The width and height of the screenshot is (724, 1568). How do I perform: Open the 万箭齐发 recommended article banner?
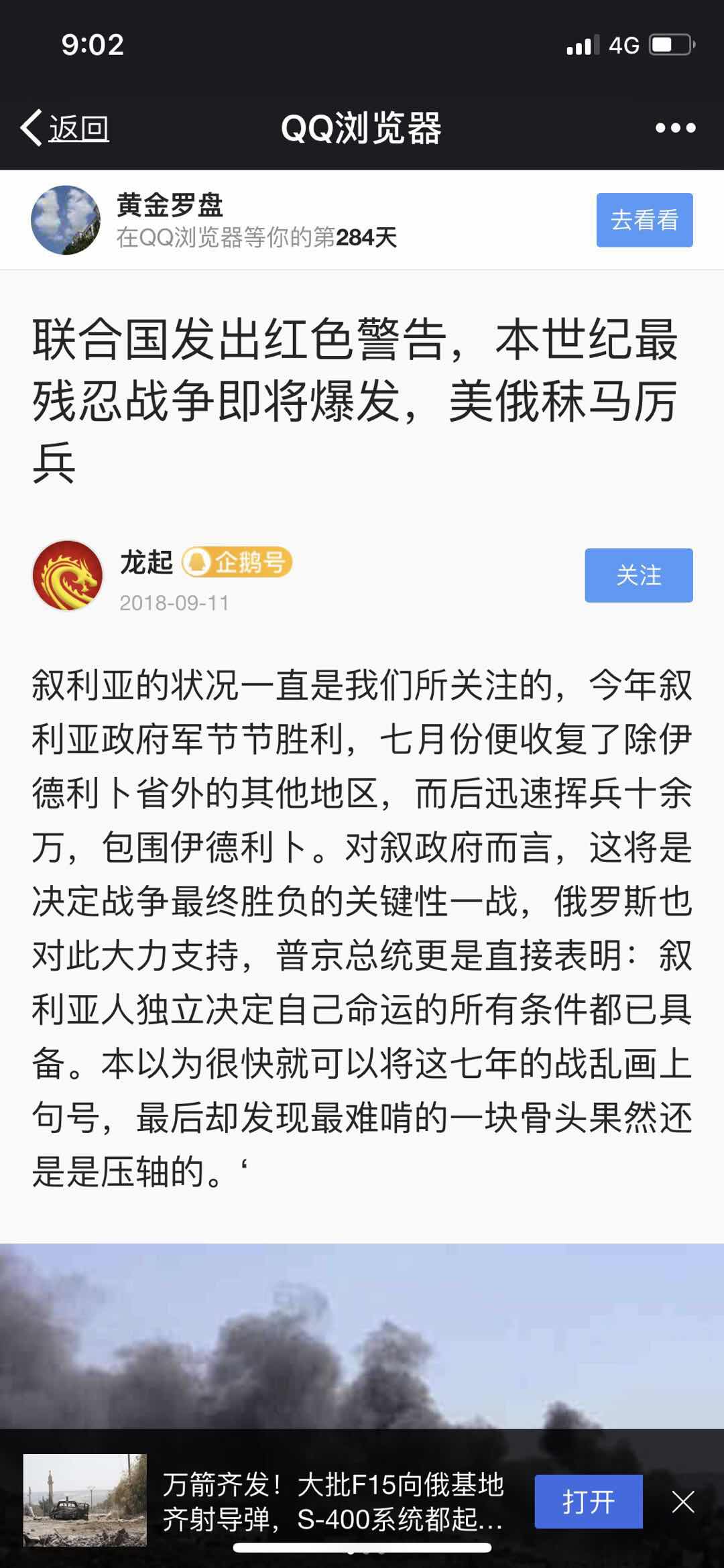(x=333, y=1501)
